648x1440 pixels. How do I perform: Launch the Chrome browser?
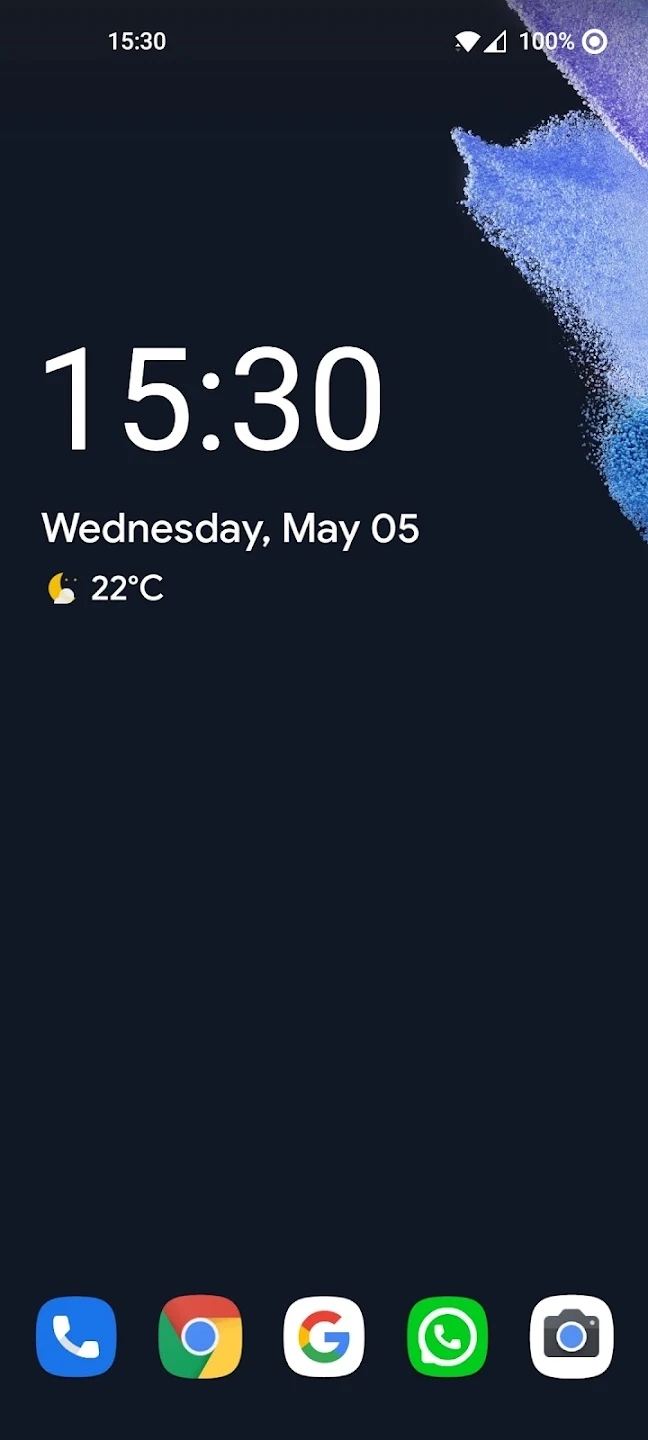click(x=200, y=1337)
